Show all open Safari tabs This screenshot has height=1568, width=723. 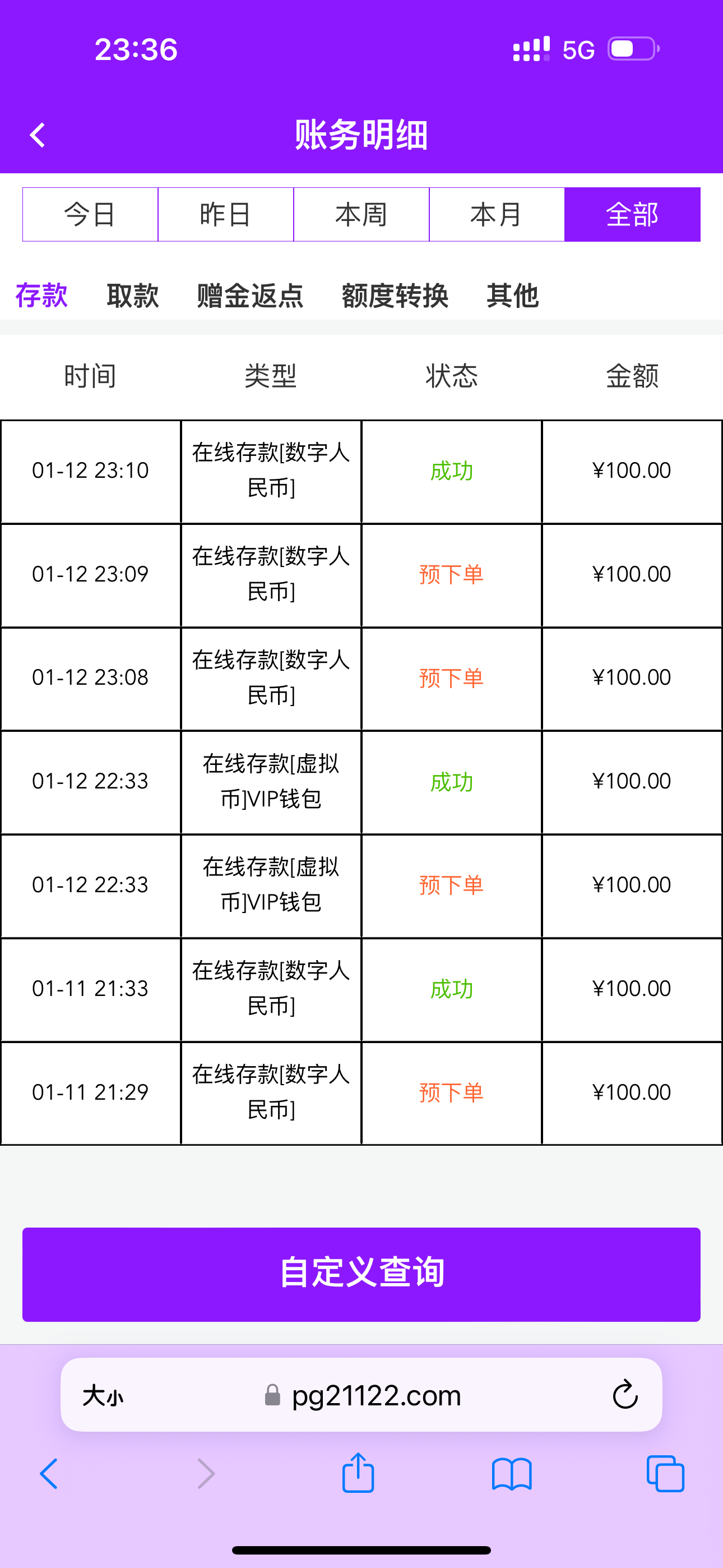point(665,1474)
